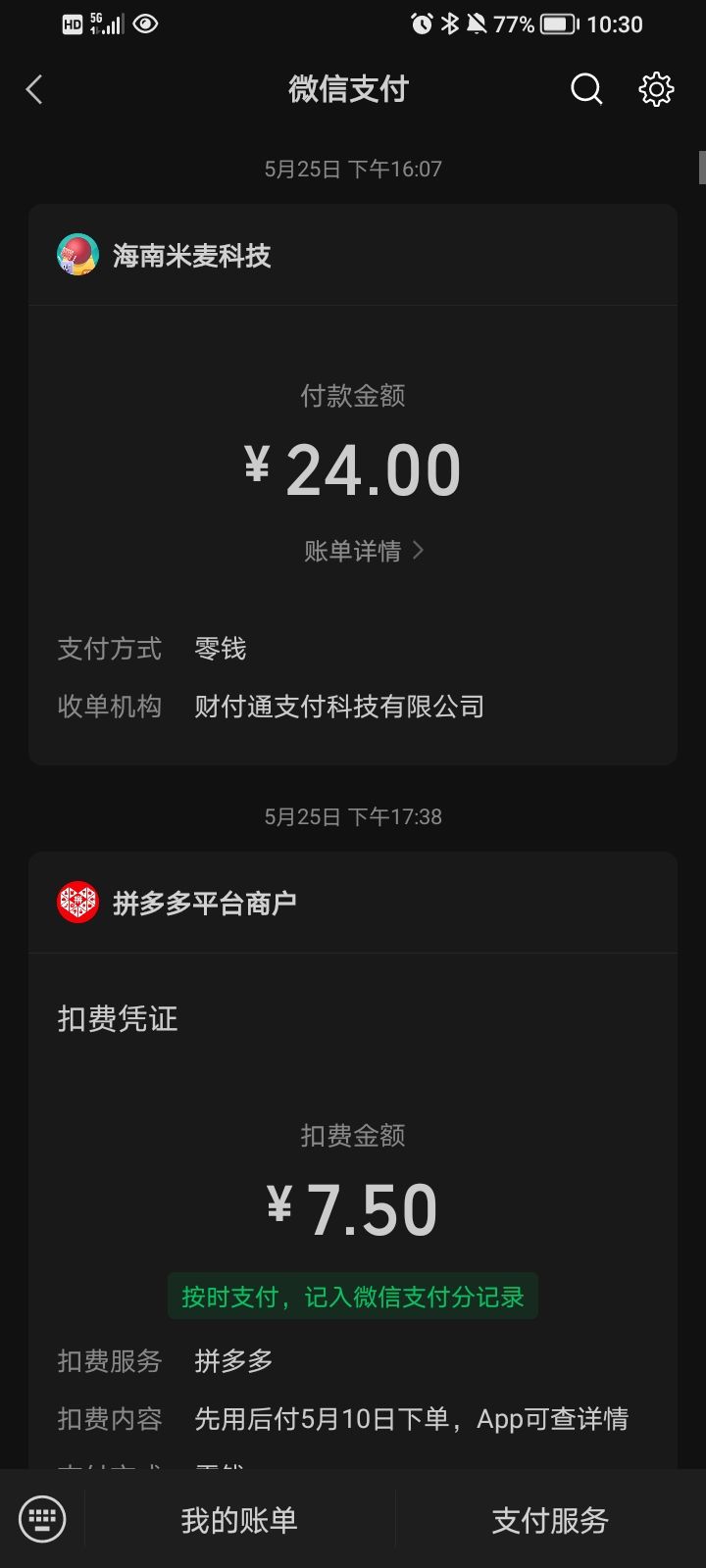This screenshot has width=706, height=1568.
Task: Open the 按时支付 payment score record badge
Action: (353, 1296)
